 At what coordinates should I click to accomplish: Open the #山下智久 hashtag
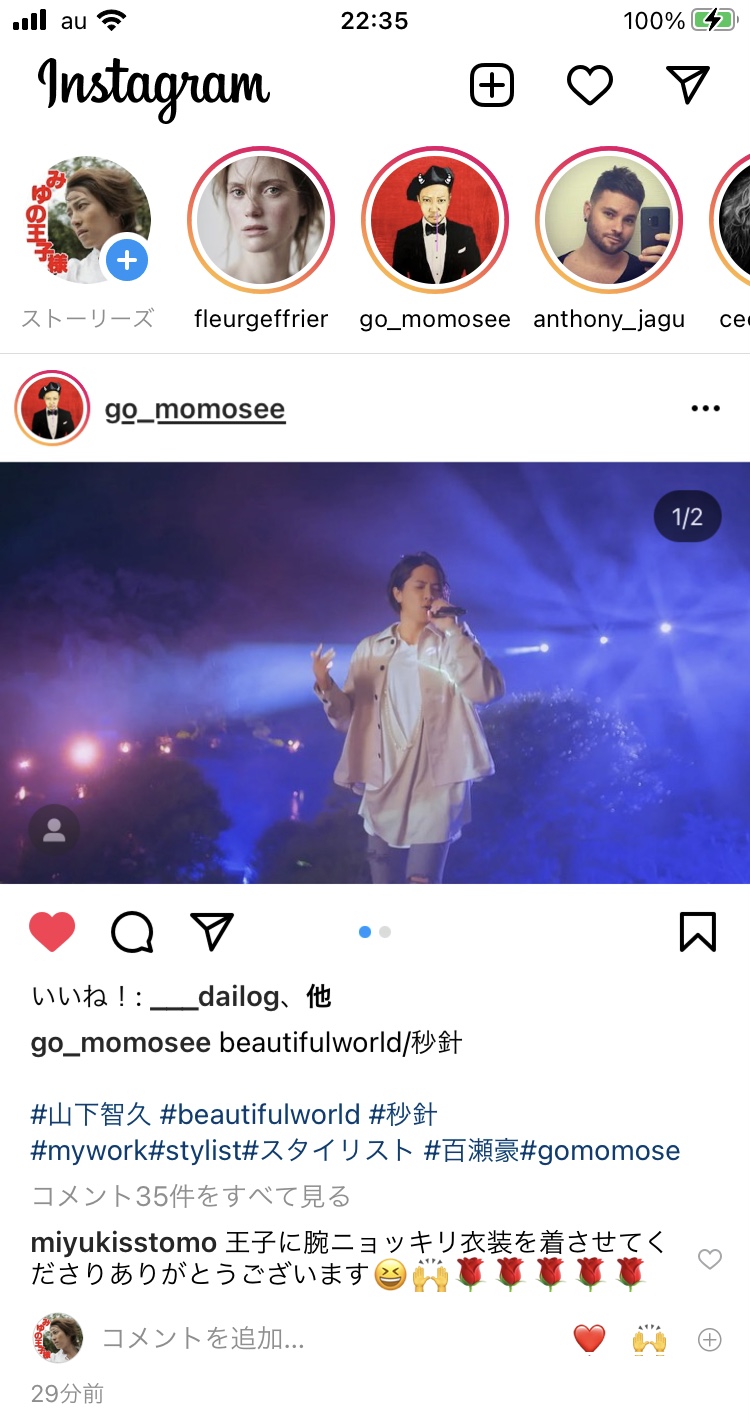click(x=91, y=1114)
